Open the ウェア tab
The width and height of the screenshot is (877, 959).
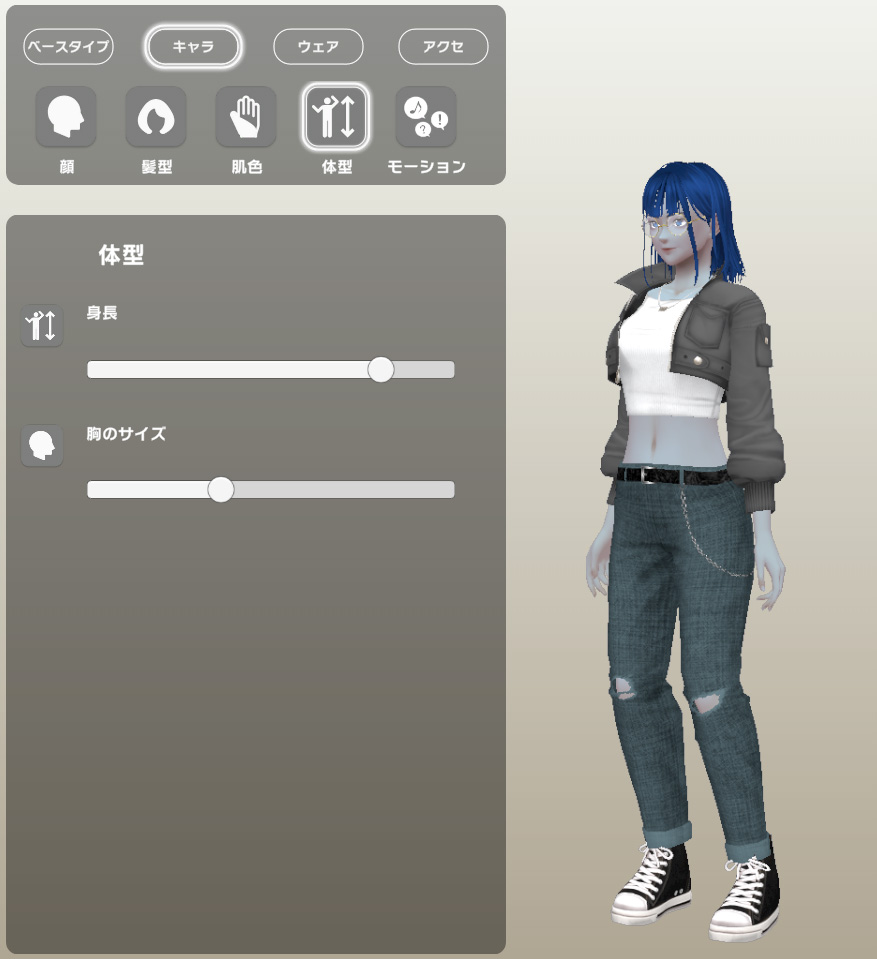tap(318, 46)
